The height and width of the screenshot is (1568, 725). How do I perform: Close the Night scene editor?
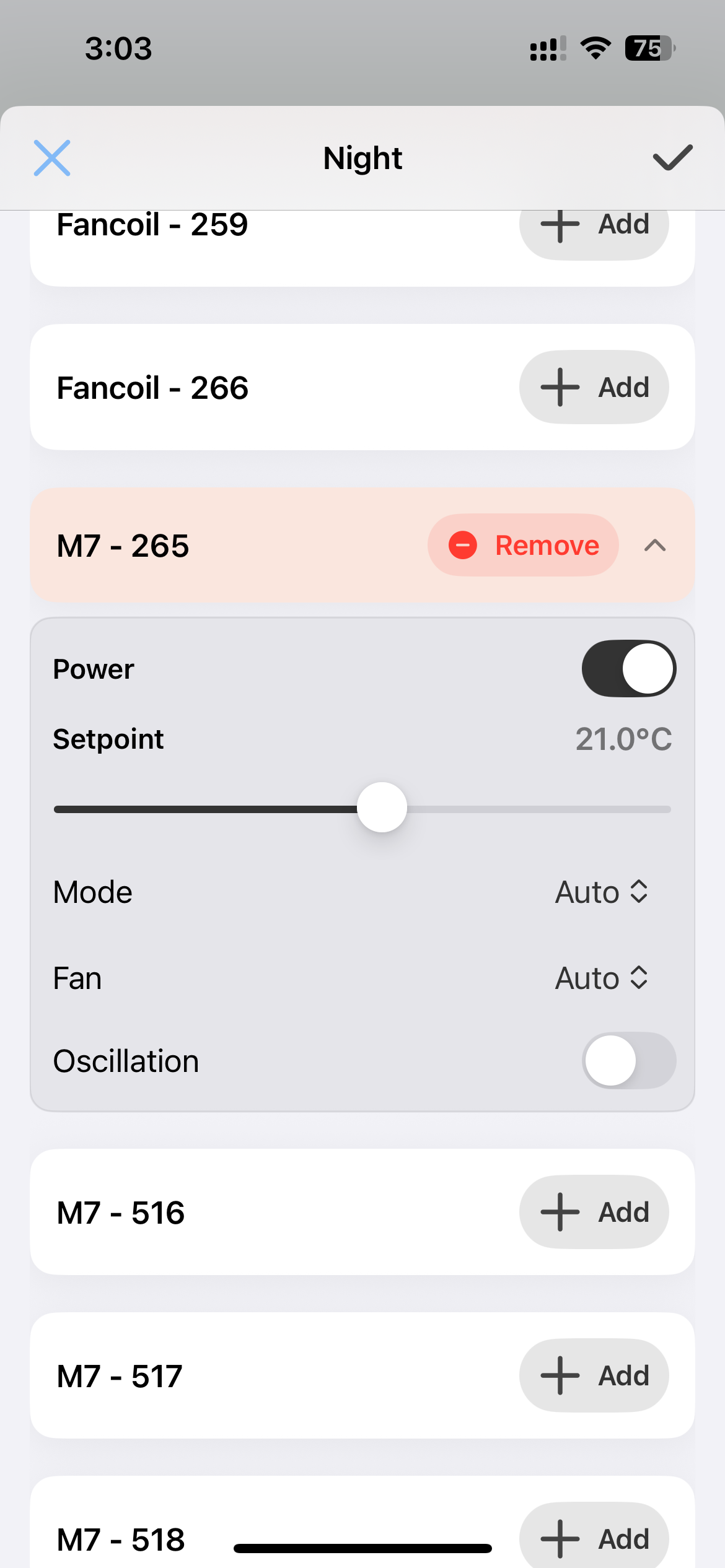pyautogui.click(x=52, y=158)
